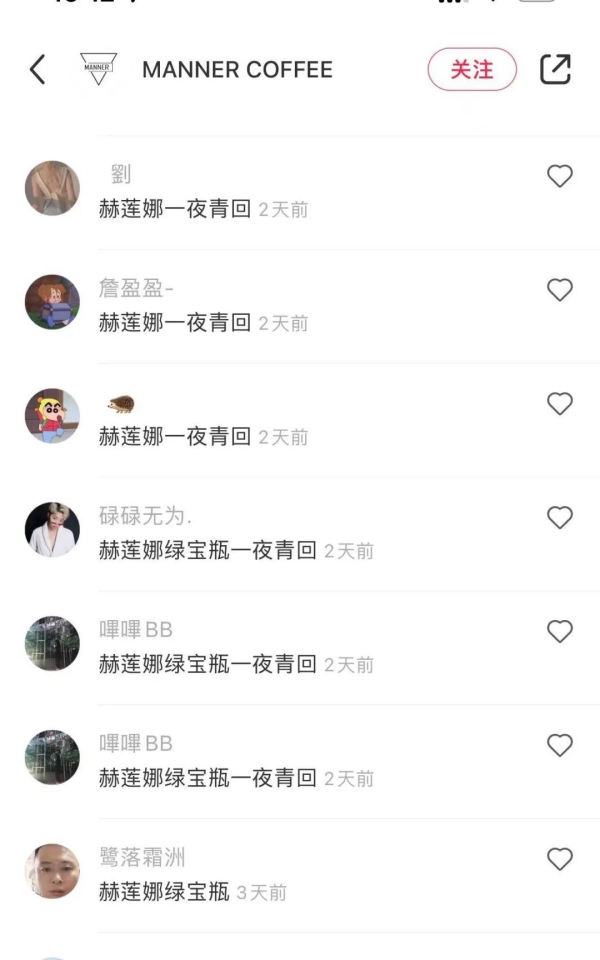Like the comment by 碌碌无为.

[560, 517]
